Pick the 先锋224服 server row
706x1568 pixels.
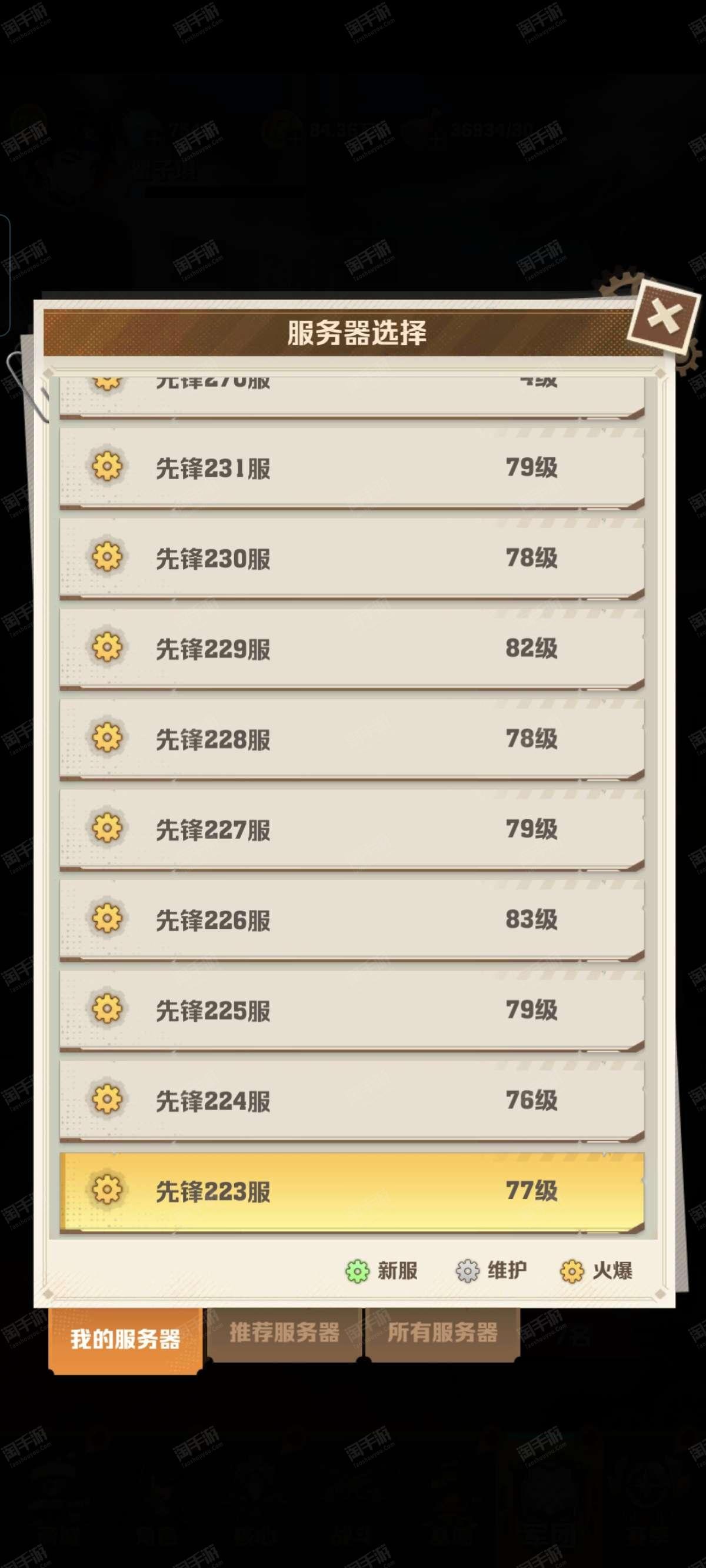coord(352,1100)
